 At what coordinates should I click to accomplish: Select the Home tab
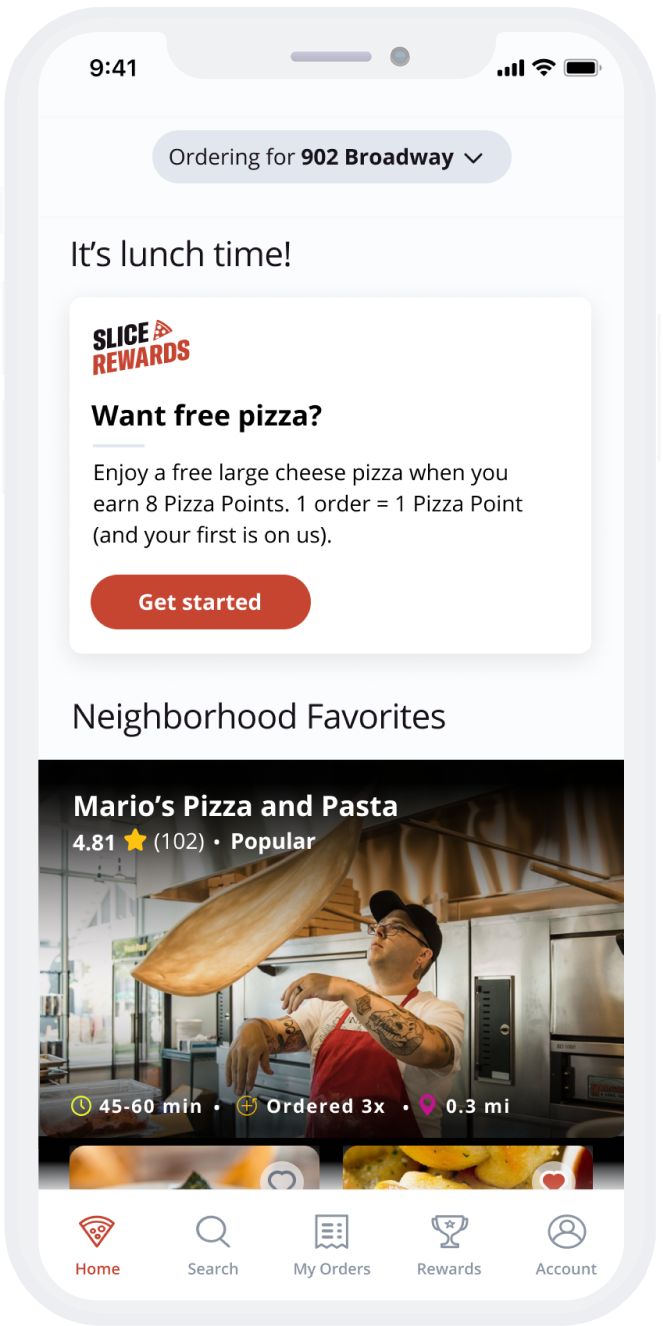pos(97,1245)
